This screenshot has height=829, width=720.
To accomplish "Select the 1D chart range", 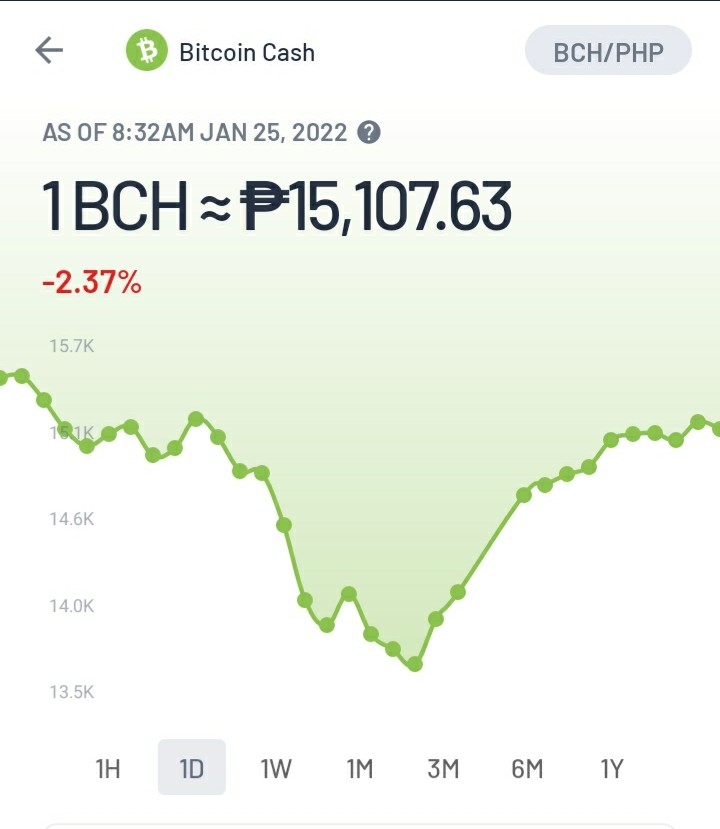I will pyautogui.click(x=191, y=767).
